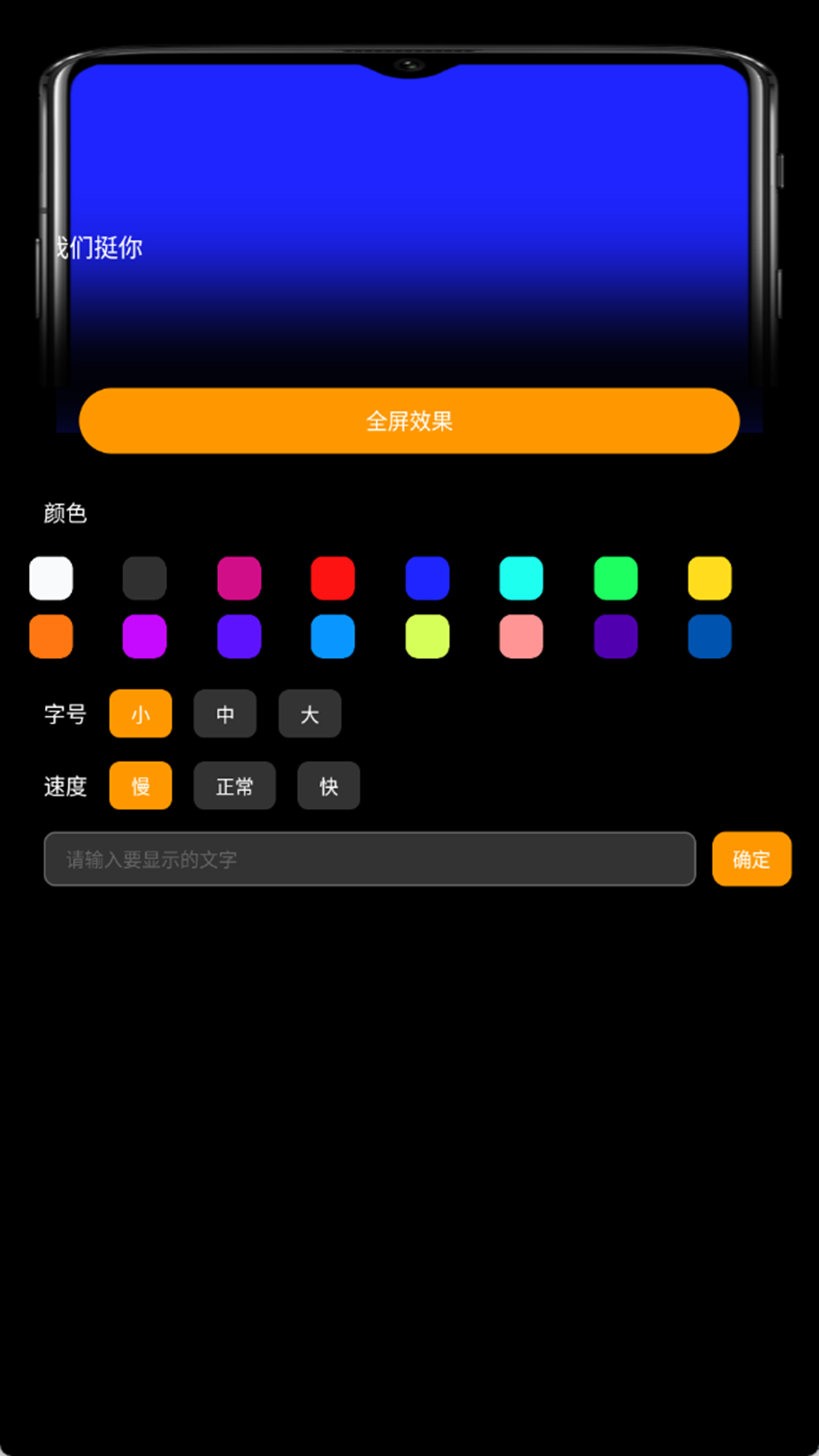Screen dimensions: 819x1456
Task: Select the cyan color swatch
Action: pos(522,578)
